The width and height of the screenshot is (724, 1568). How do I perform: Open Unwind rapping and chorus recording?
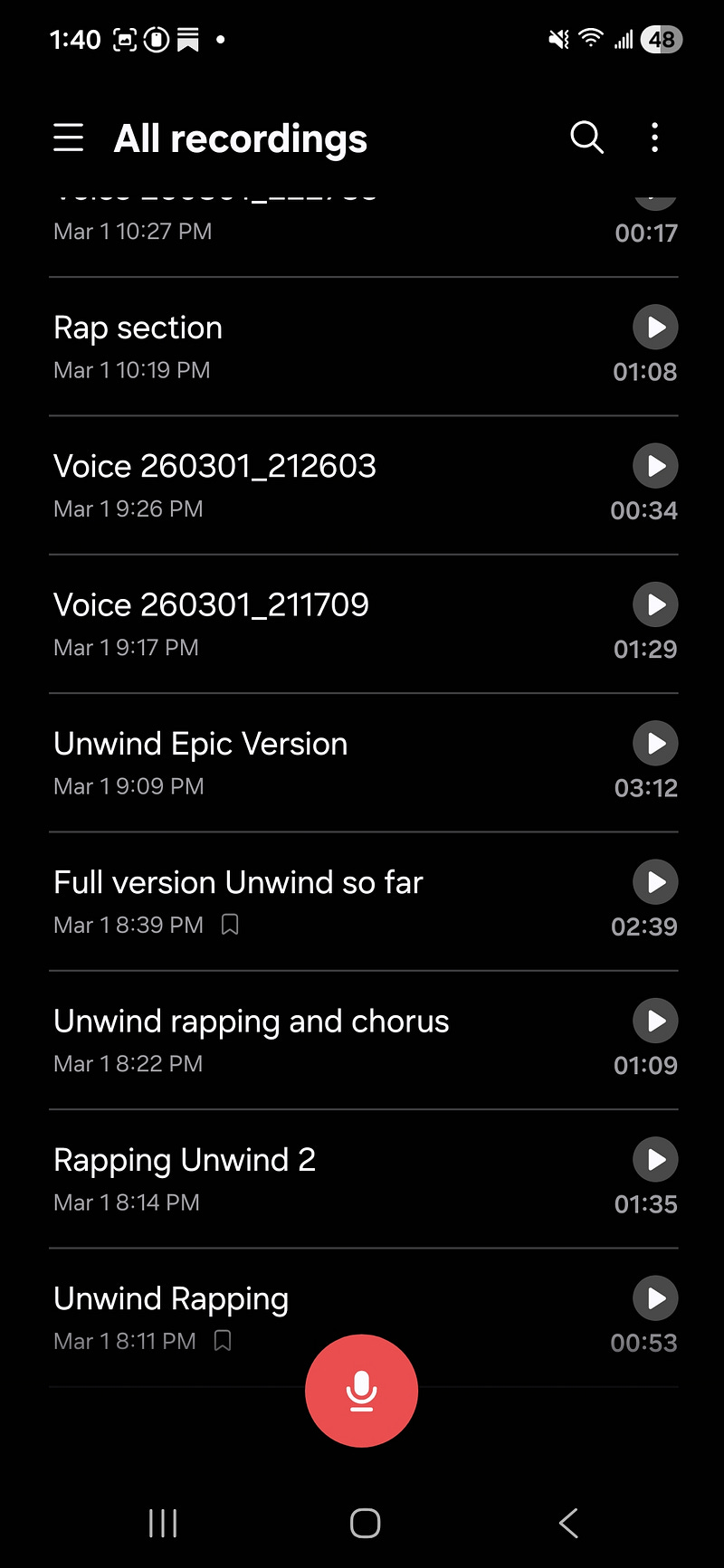pos(271,1040)
